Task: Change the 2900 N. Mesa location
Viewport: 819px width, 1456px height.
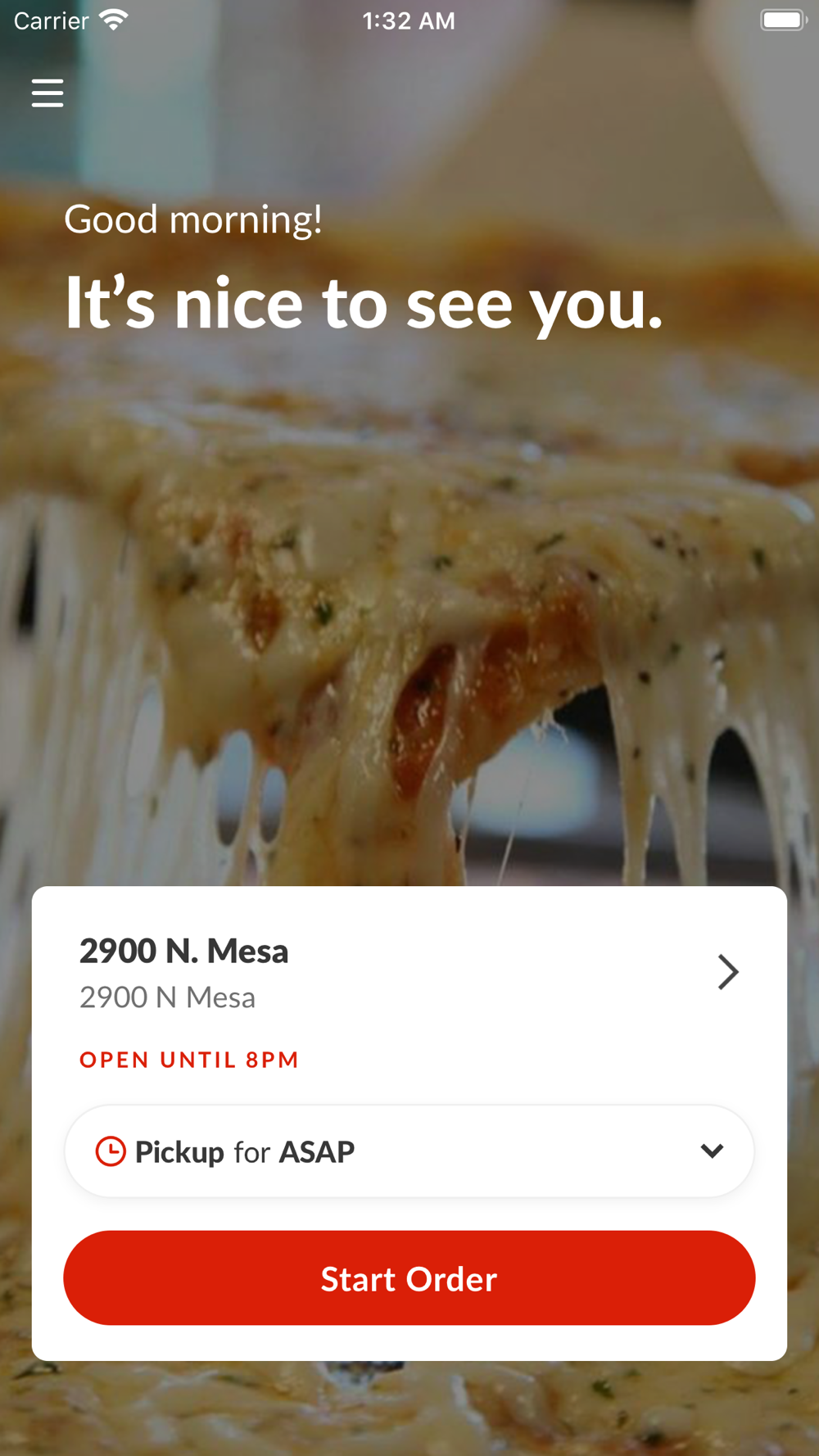Action: [726, 972]
